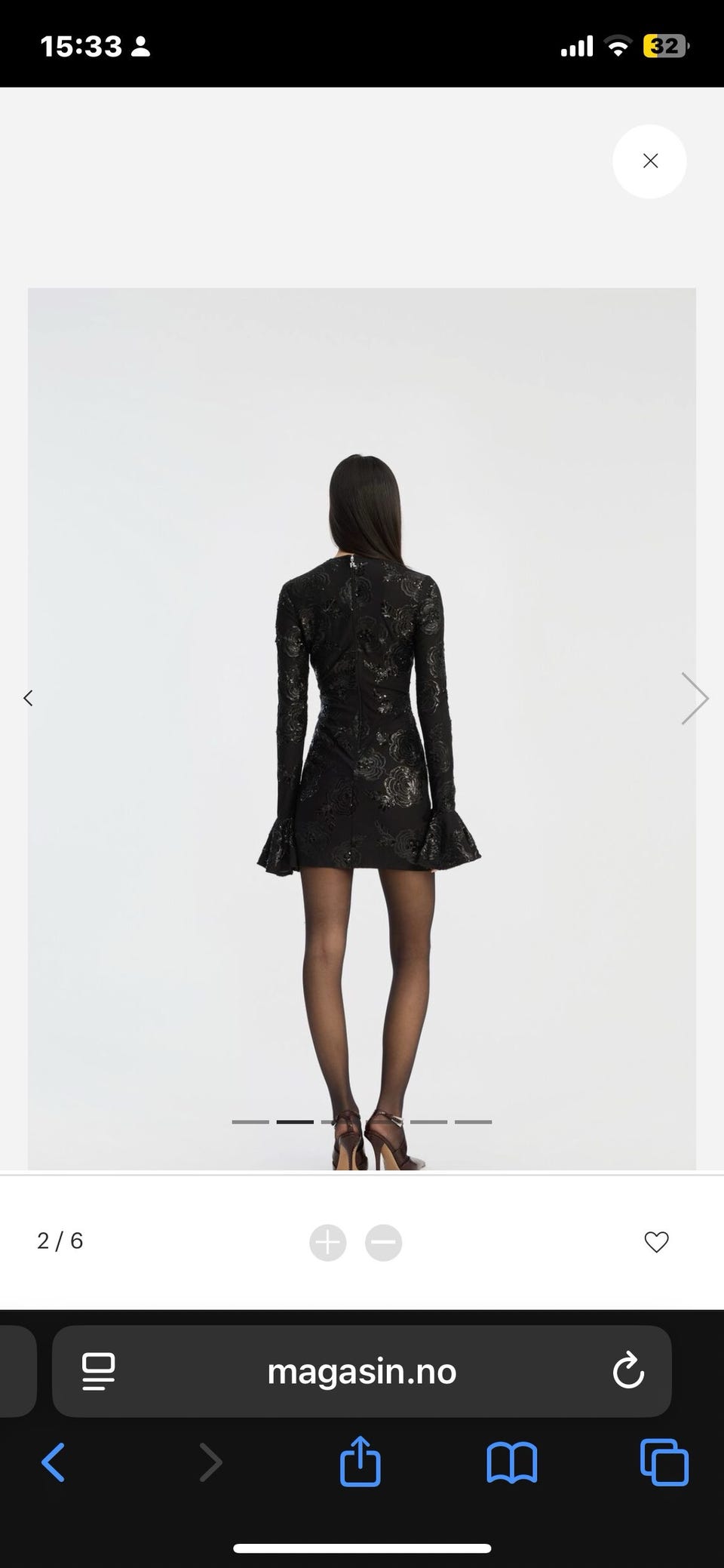This screenshot has height=1568, width=724.
Task: Go to the next product image
Action: point(695,698)
